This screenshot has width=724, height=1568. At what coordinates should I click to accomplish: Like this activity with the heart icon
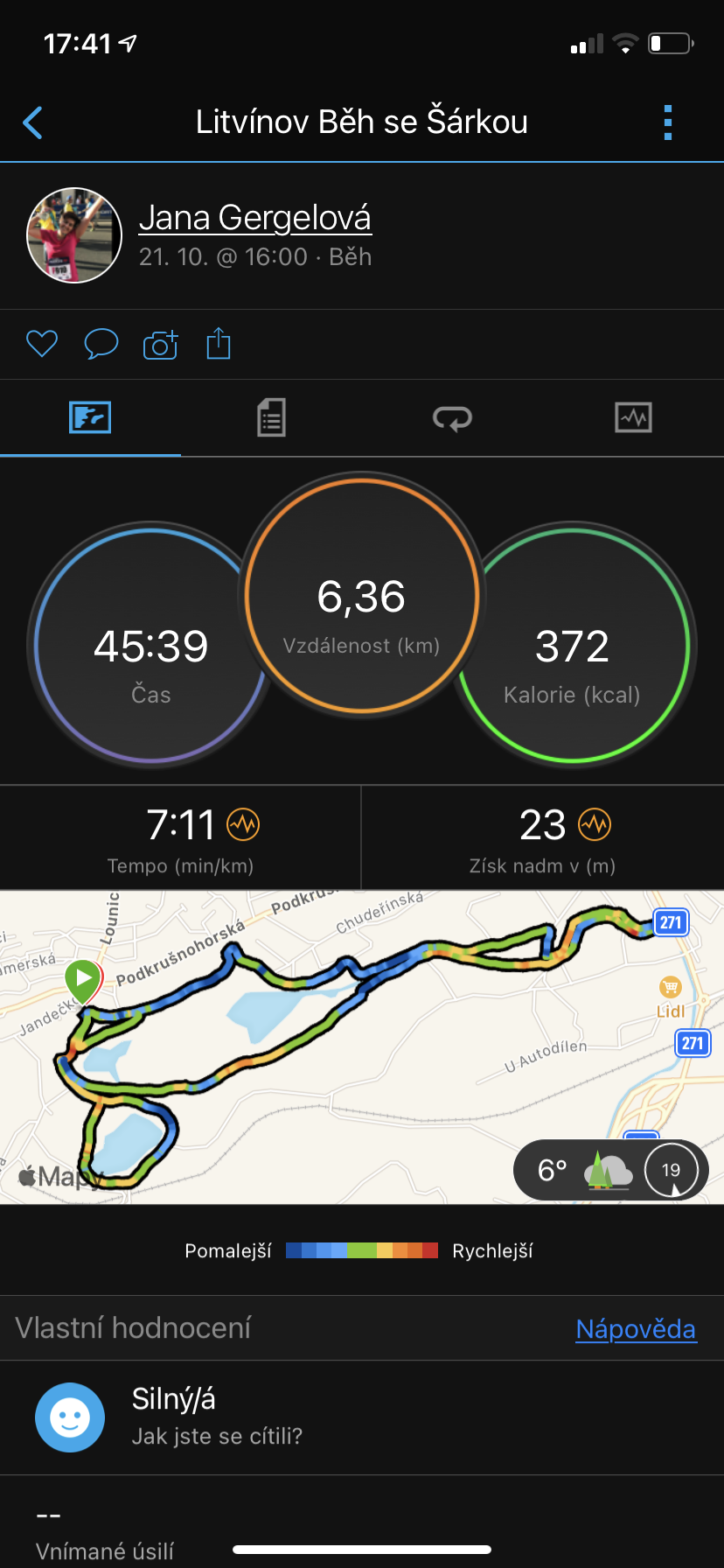(x=42, y=344)
